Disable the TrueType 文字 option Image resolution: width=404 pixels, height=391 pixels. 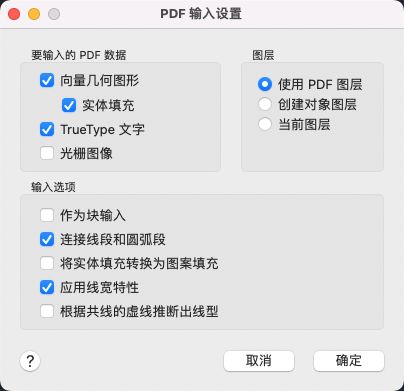click(x=47, y=129)
